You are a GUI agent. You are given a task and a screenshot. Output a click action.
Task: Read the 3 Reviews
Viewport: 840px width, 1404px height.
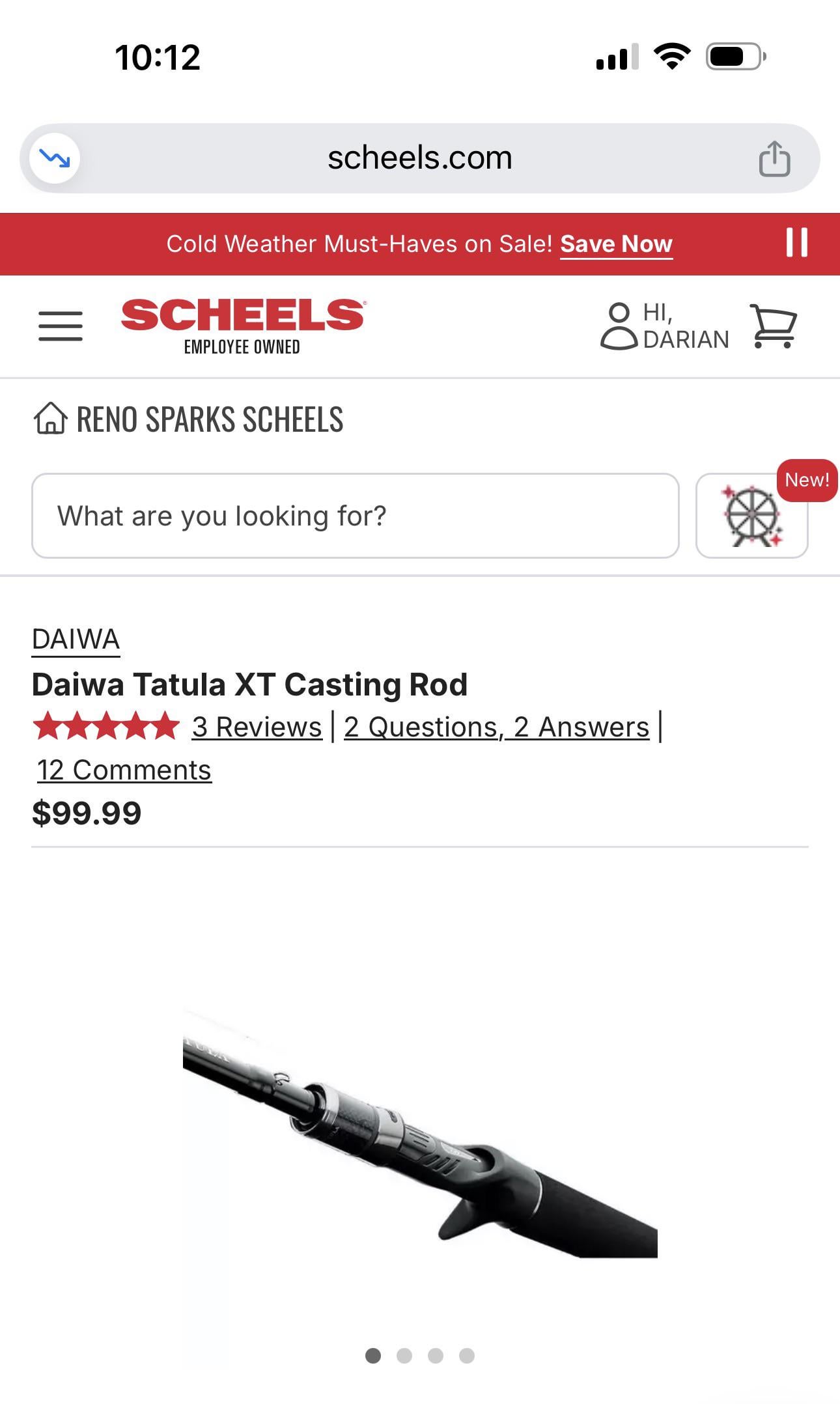(x=257, y=727)
